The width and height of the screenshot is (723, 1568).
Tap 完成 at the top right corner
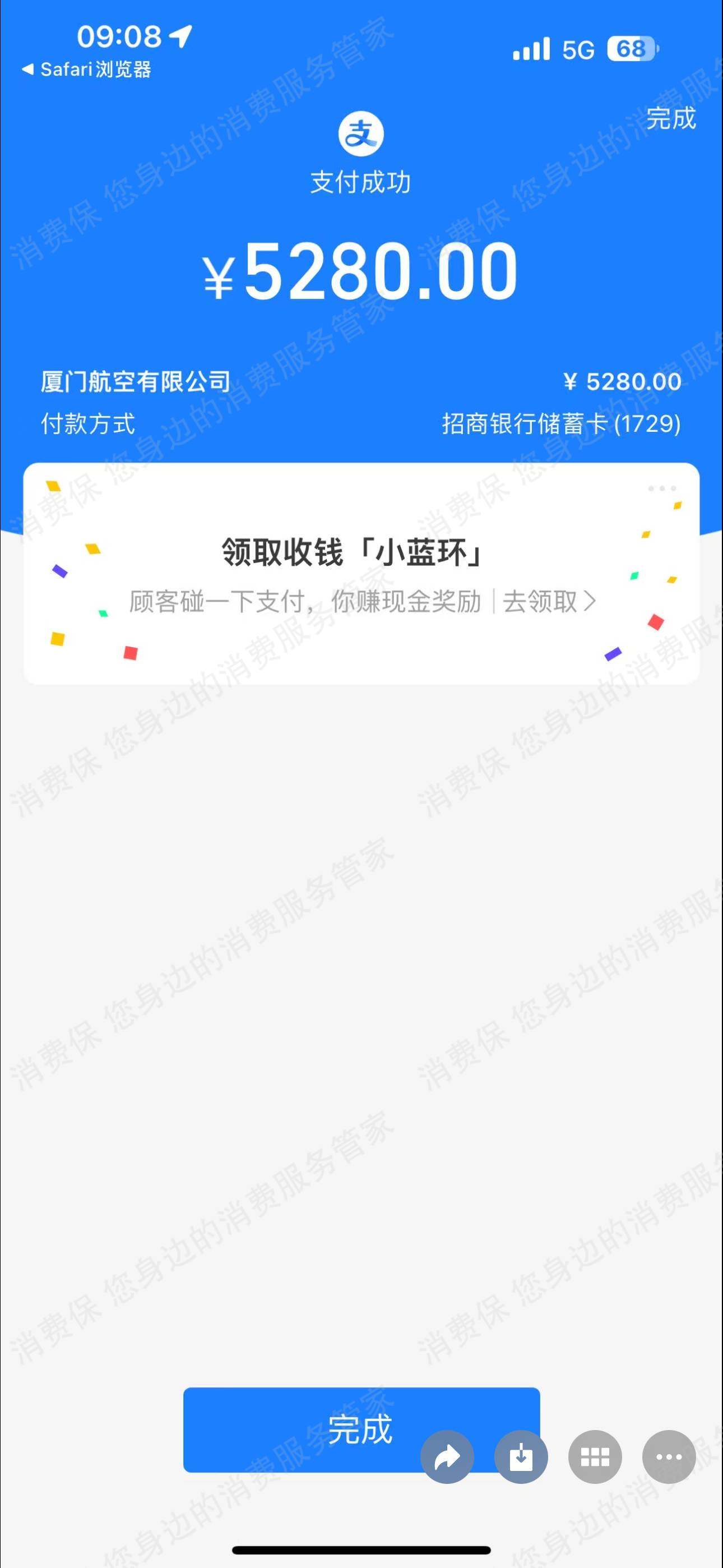670,118
